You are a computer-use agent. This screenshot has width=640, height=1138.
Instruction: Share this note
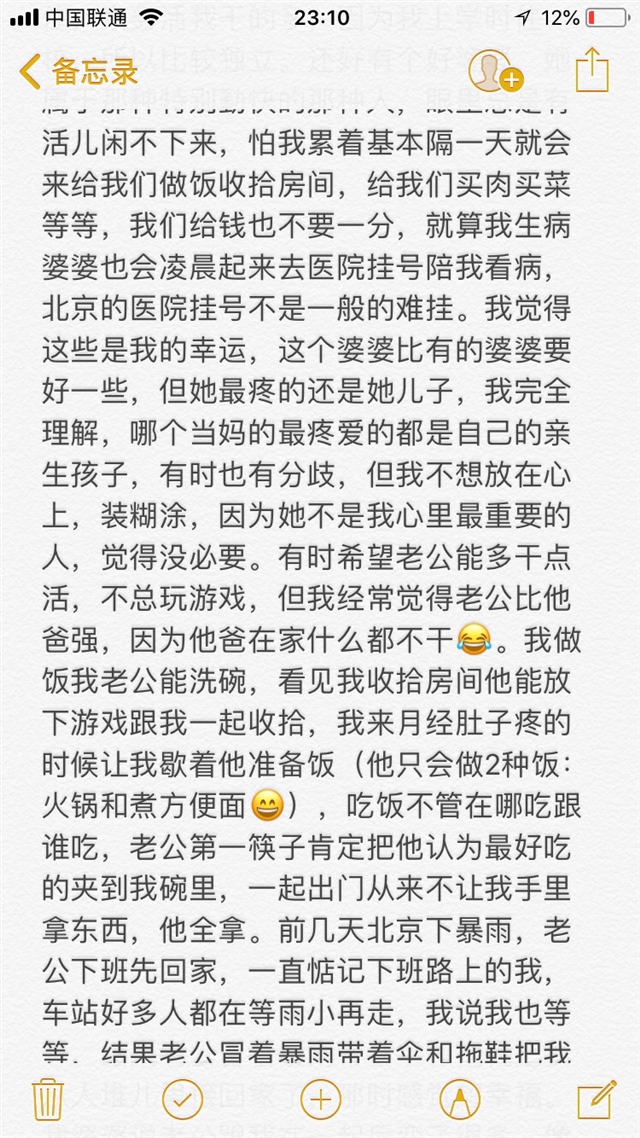click(x=592, y=70)
